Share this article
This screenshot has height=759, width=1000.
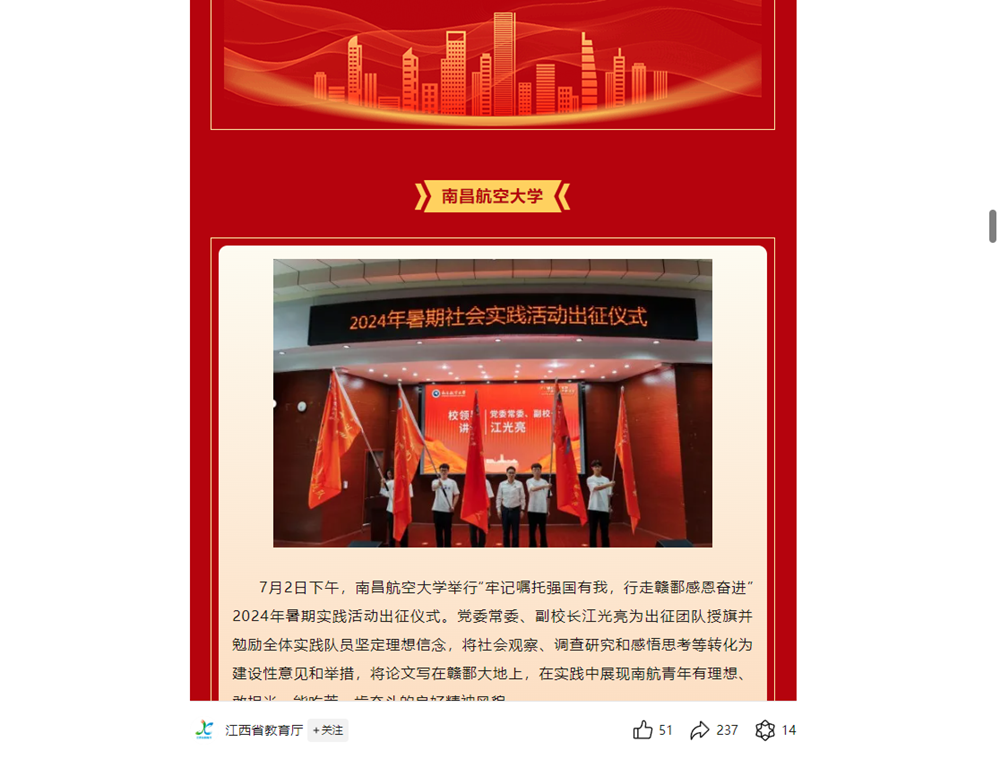[700, 730]
